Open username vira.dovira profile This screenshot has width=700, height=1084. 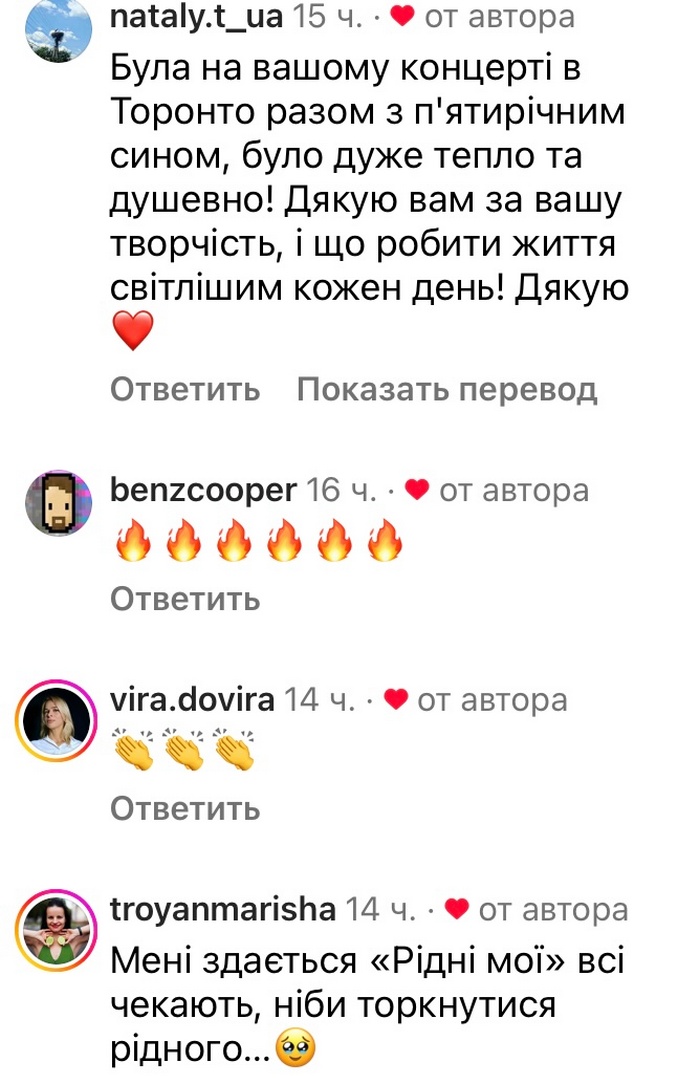pos(192,700)
